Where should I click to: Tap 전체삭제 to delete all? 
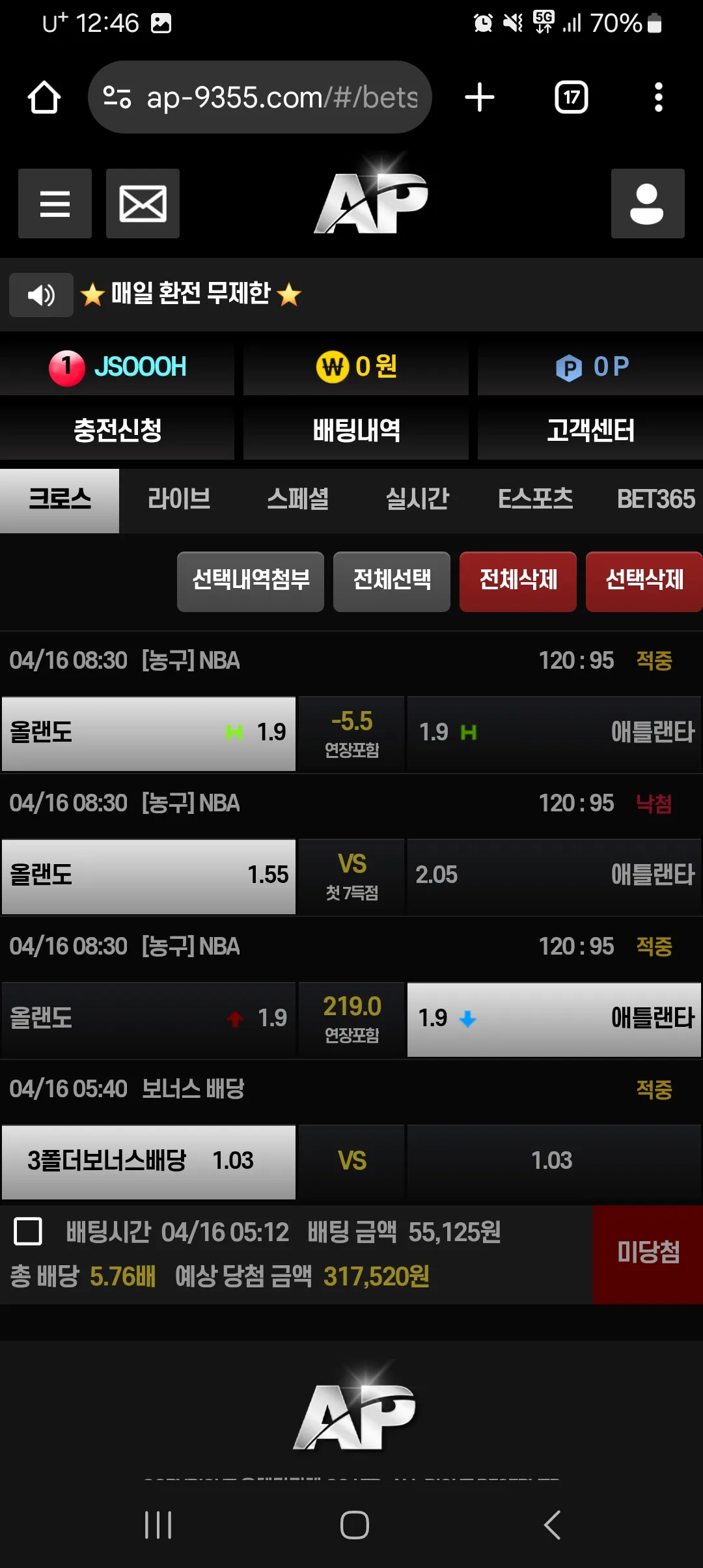pos(518,581)
